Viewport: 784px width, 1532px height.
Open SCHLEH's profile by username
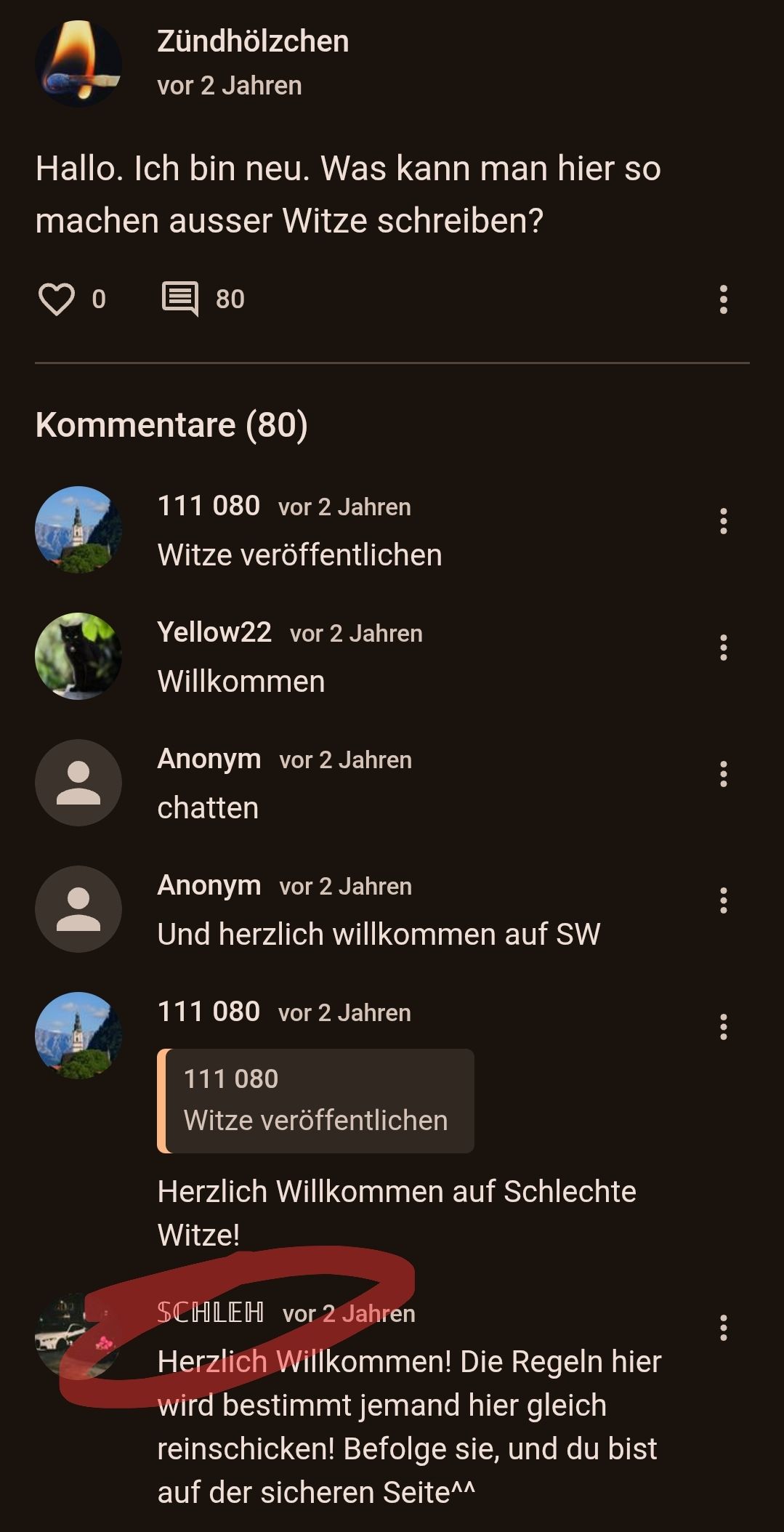211,1313
